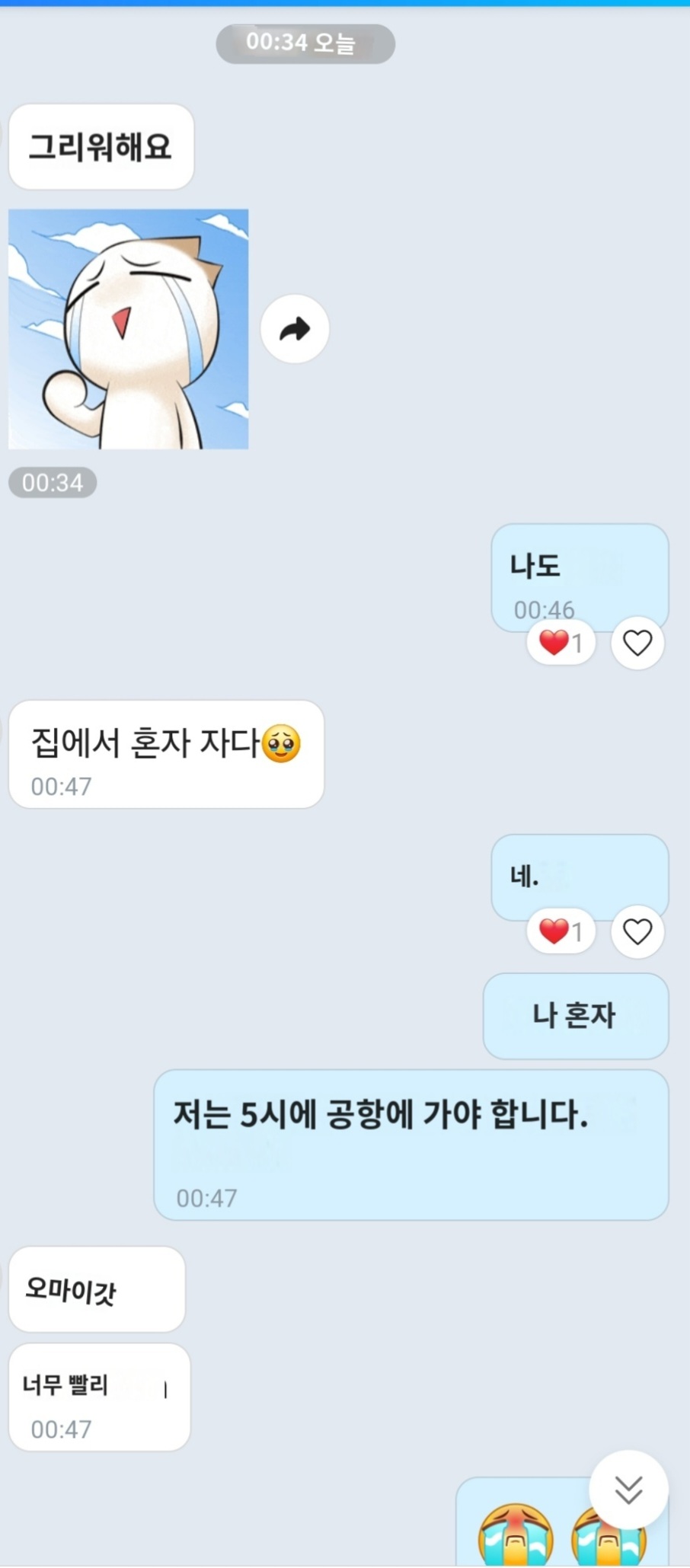Image resolution: width=690 pixels, height=1568 pixels.
Task: Like the 네. message with heart outline
Action: click(637, 931)
